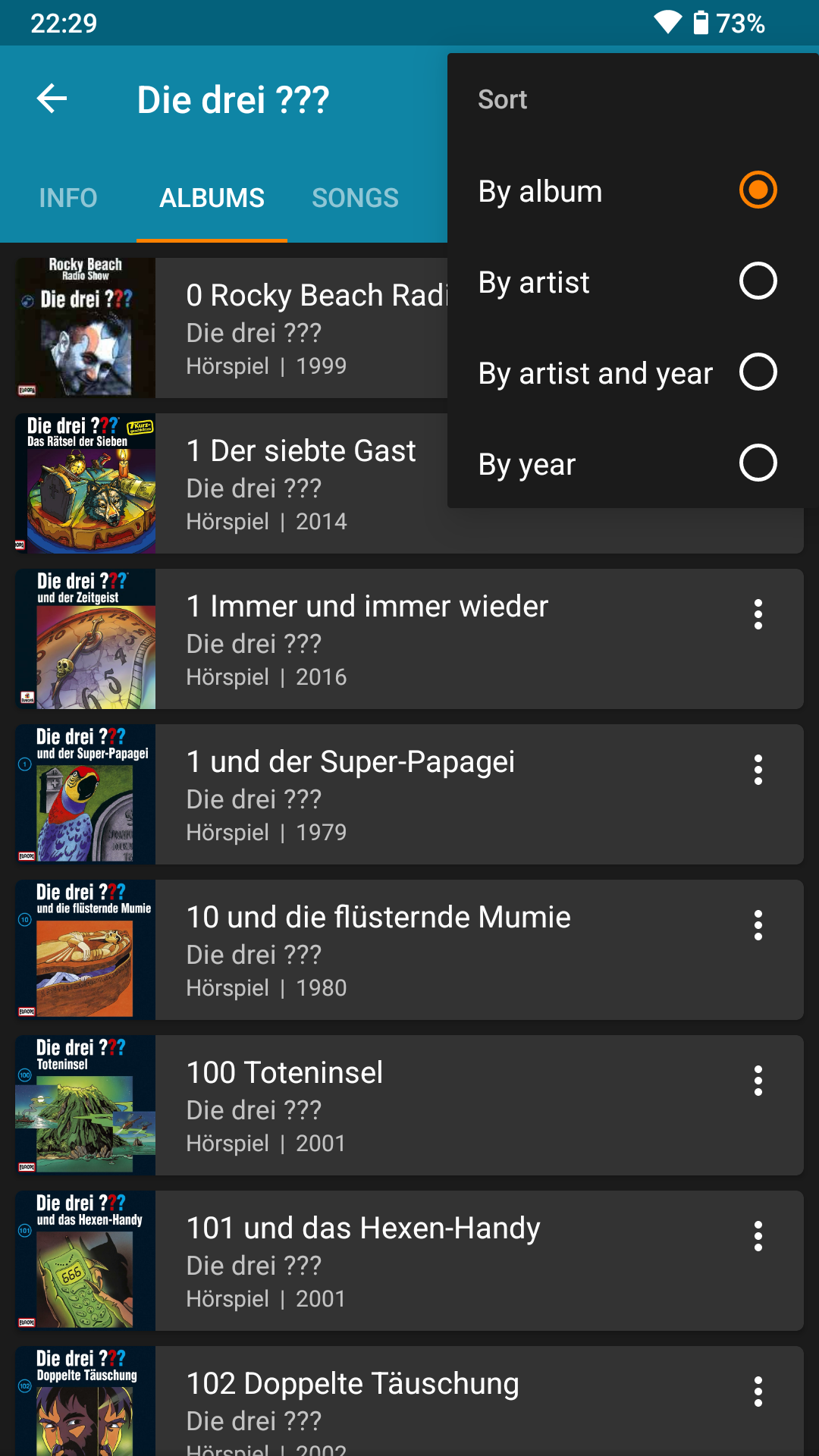Switch to the INFO tab
The width and height of the screenshot is (819, 1456).
(x=67, y=197)
